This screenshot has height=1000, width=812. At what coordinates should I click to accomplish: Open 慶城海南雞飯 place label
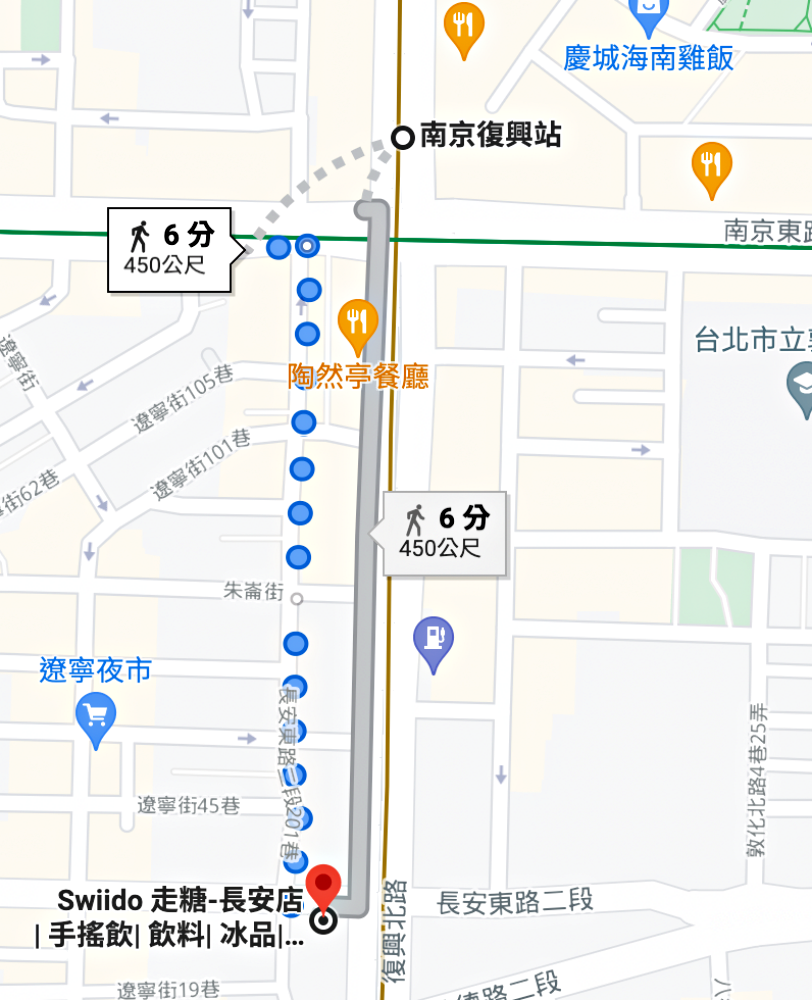[x=648, y=58]
